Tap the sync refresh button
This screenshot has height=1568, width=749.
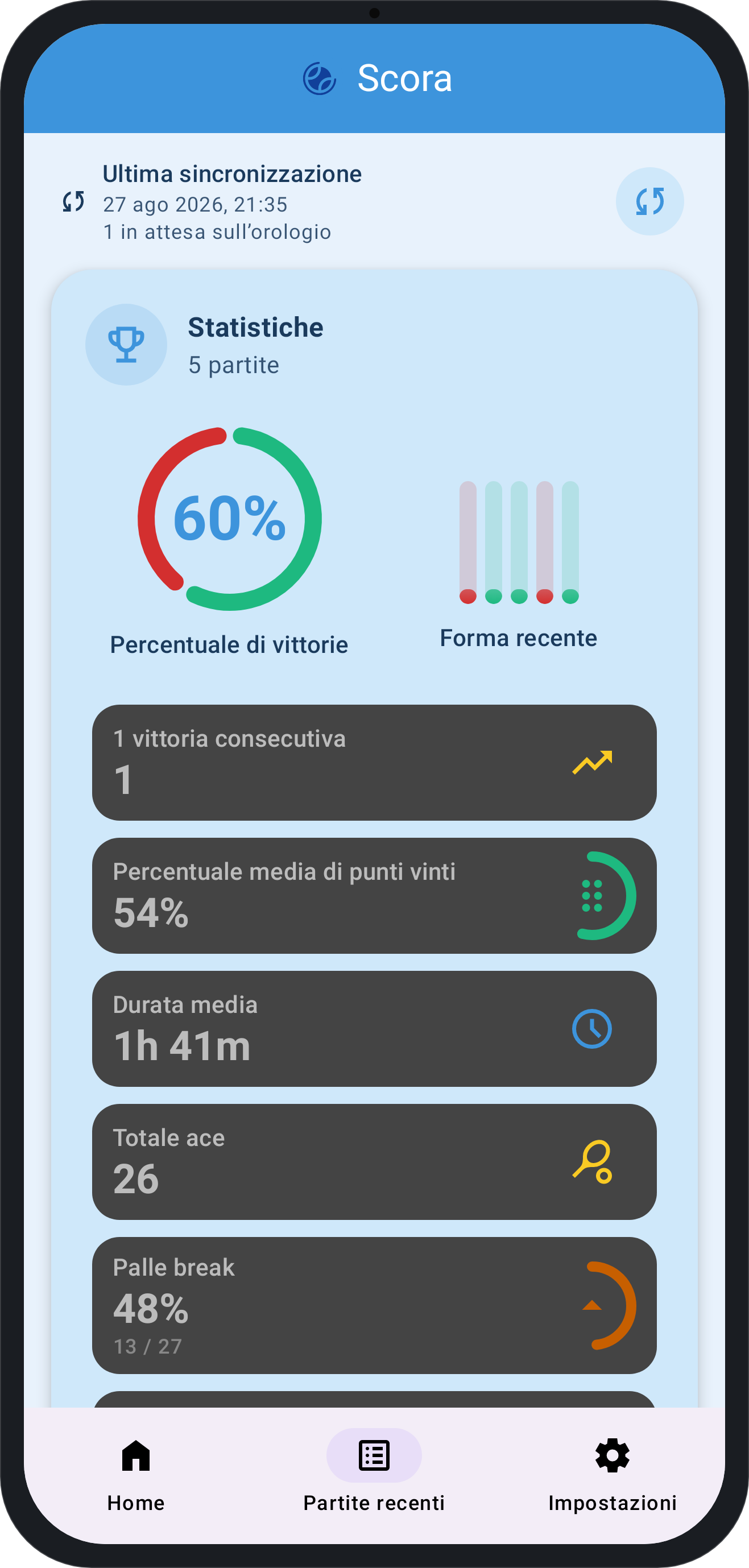coord(649,201)
